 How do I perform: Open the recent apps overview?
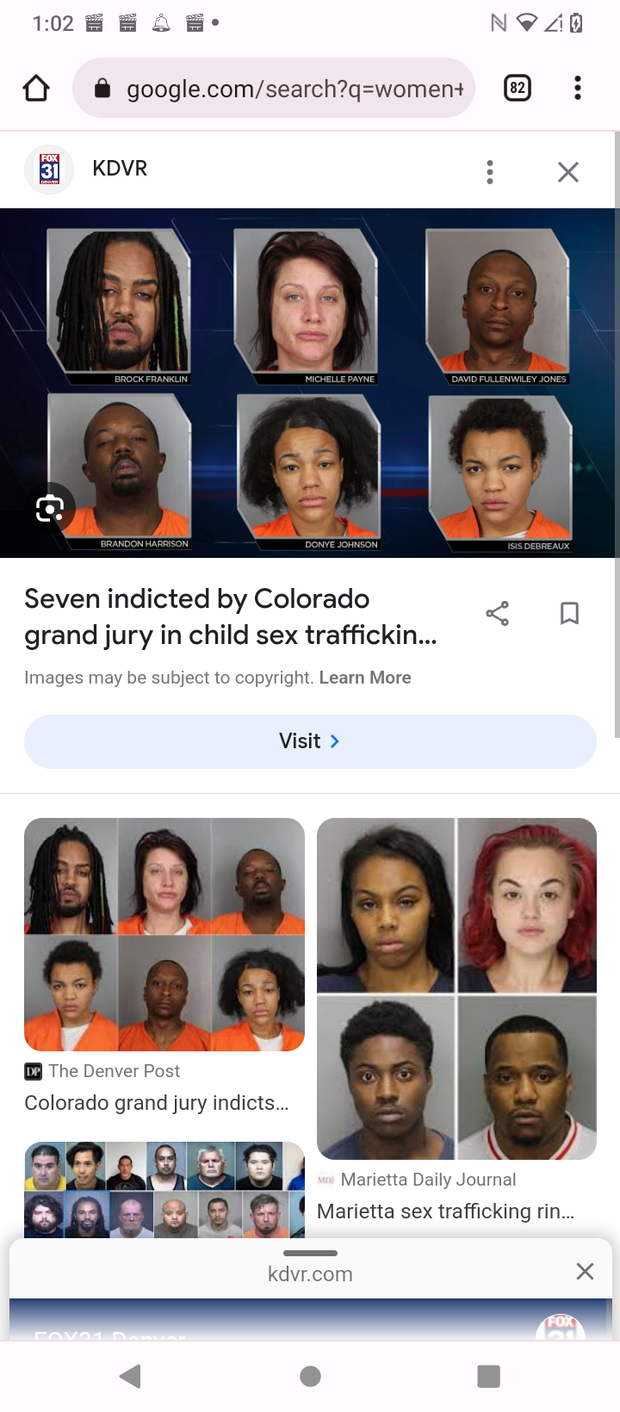[488, 1377]
